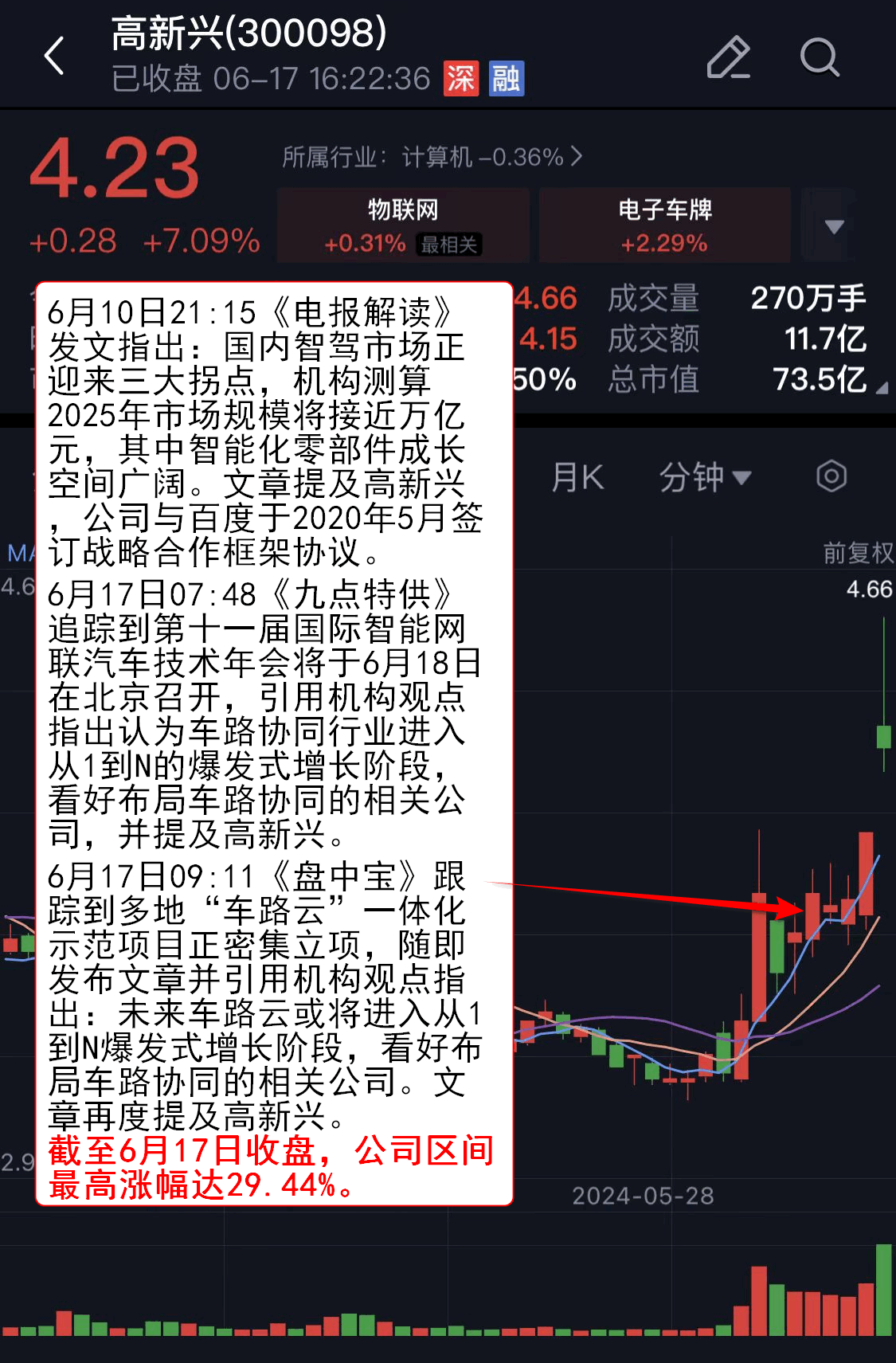
Task: Open the stock search
Action: (819, 57)
